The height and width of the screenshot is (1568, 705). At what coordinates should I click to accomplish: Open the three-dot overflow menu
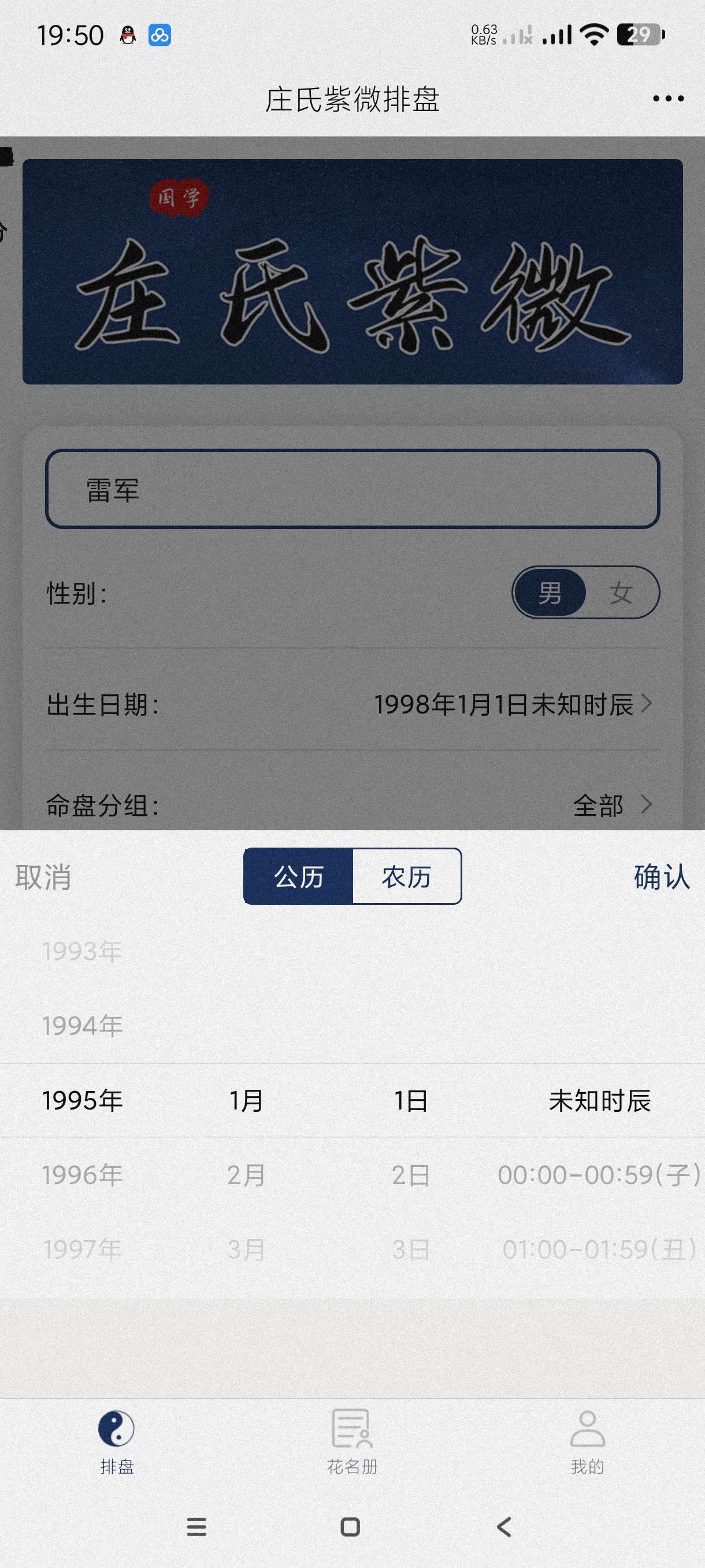667,99
